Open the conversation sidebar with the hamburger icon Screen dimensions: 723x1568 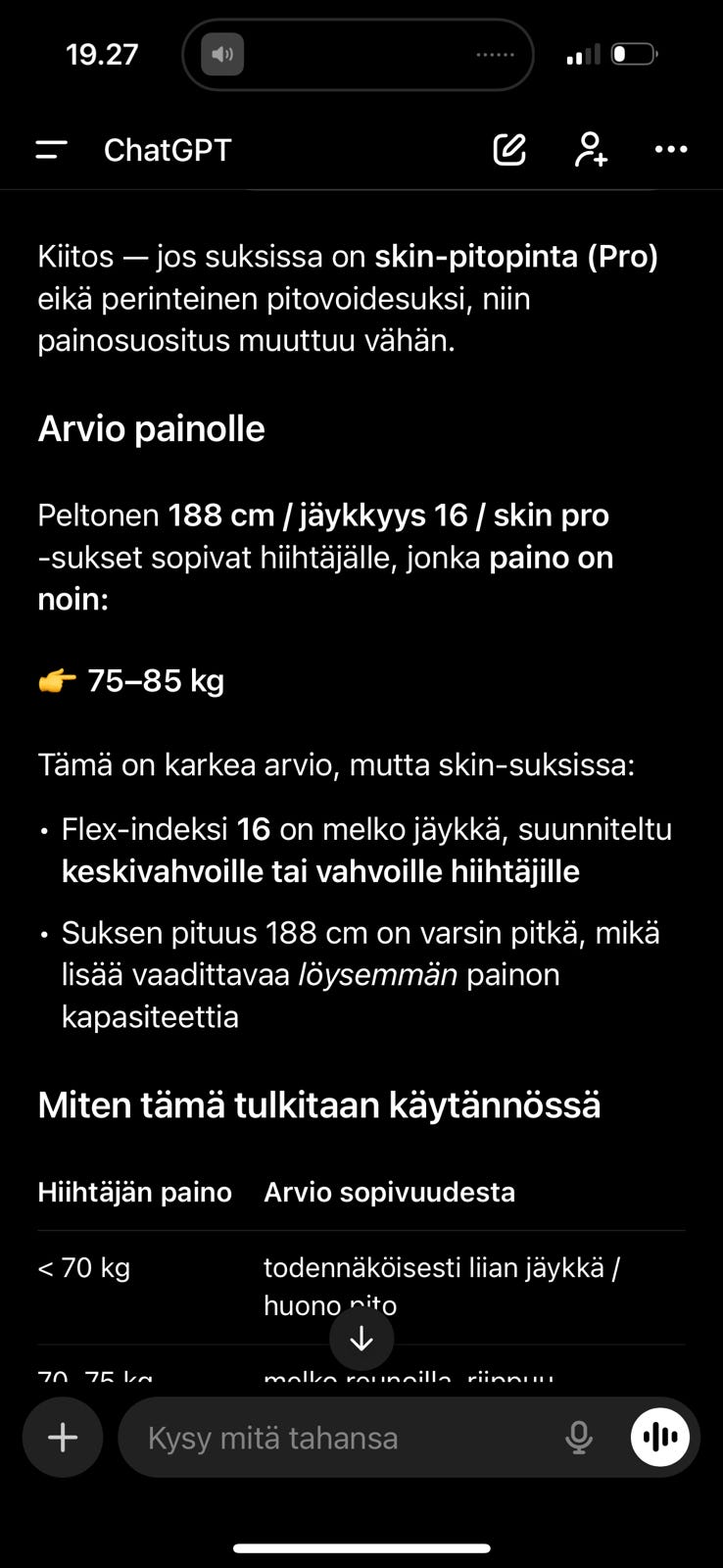pos(49,149)
